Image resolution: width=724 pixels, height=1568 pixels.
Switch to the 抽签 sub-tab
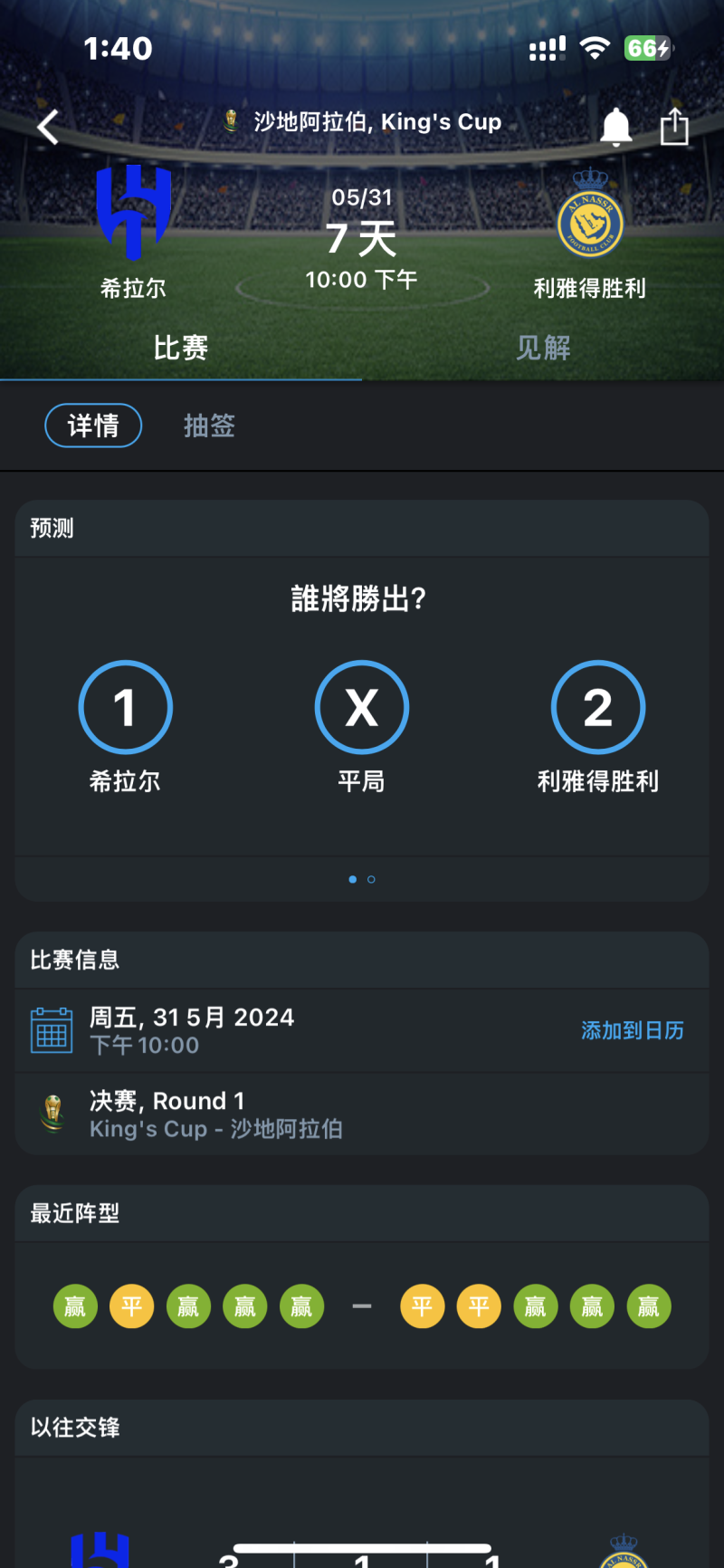[210, 425]
